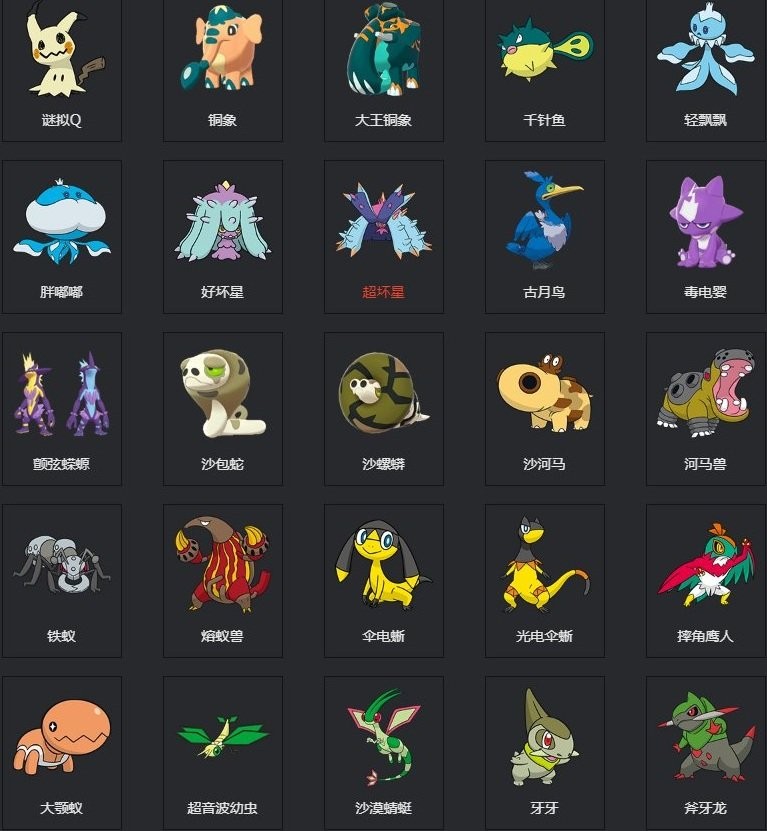Open the 铁蚁 card
This screenshot has width=767, height=831.
62,580
